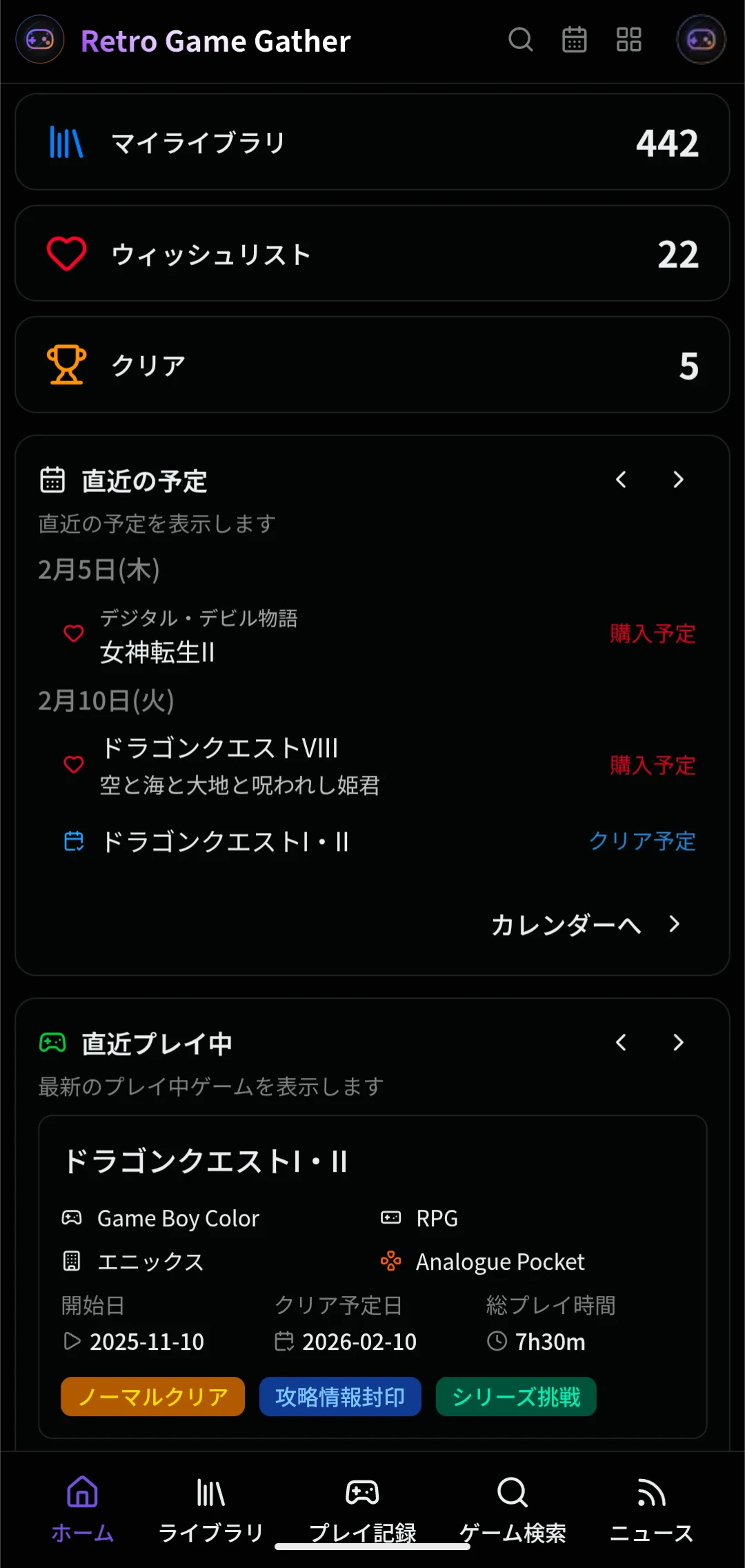745x1568 pixels.
Task: Open カレンダーへ link
Action: point(567,925)
